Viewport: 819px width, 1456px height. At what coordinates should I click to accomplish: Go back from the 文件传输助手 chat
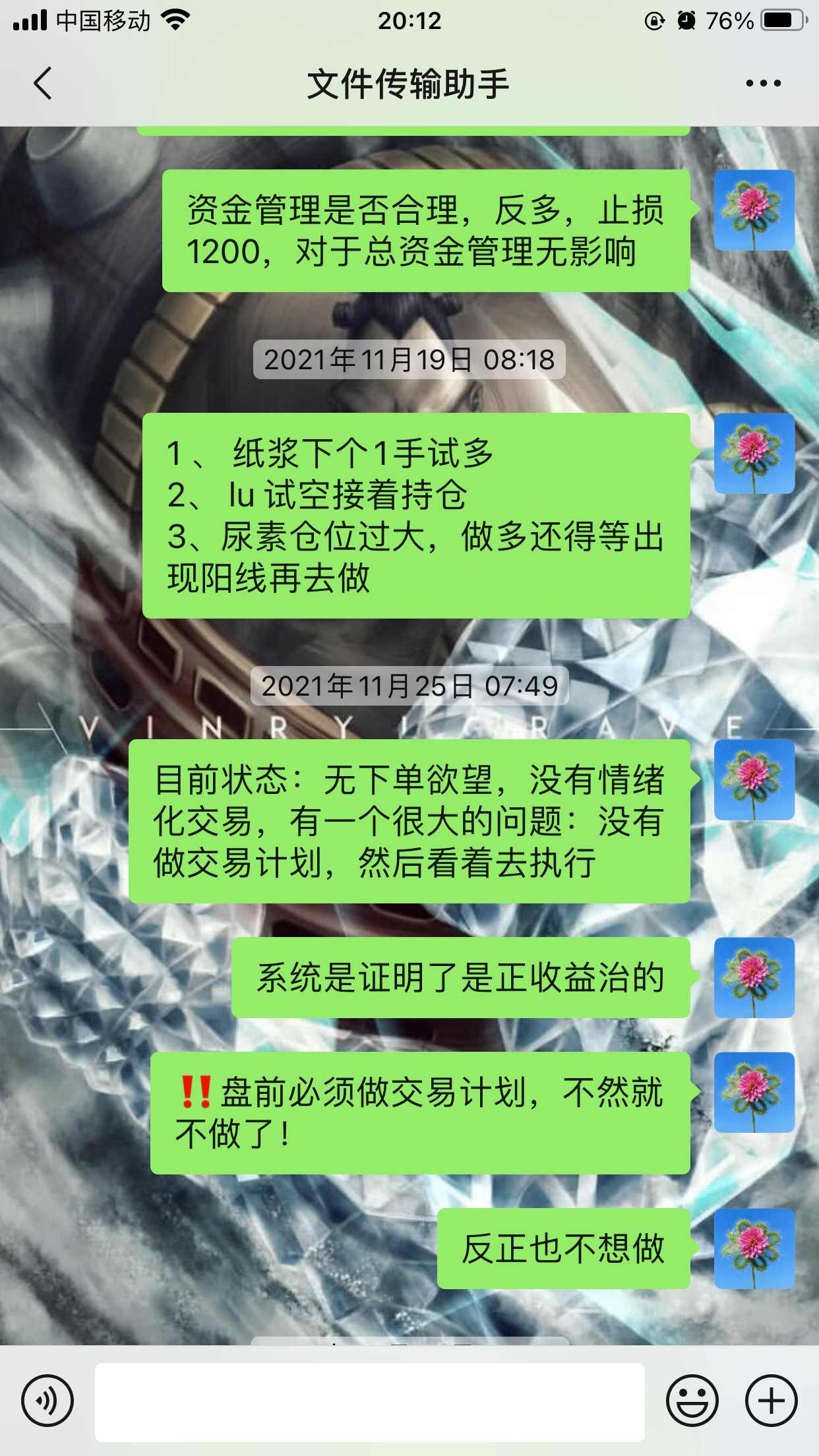43,84
